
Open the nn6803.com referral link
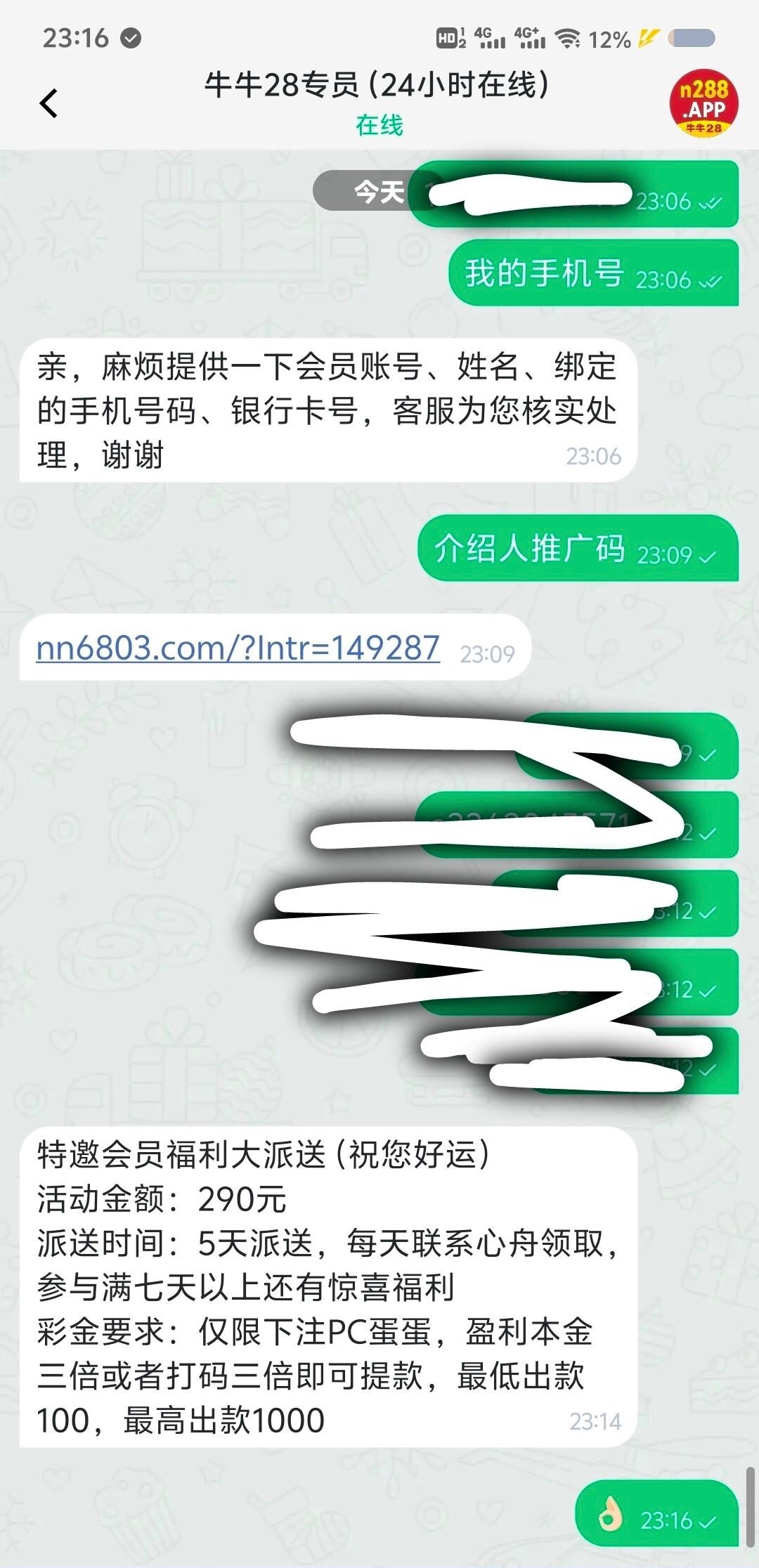click(x=238, y=647)
